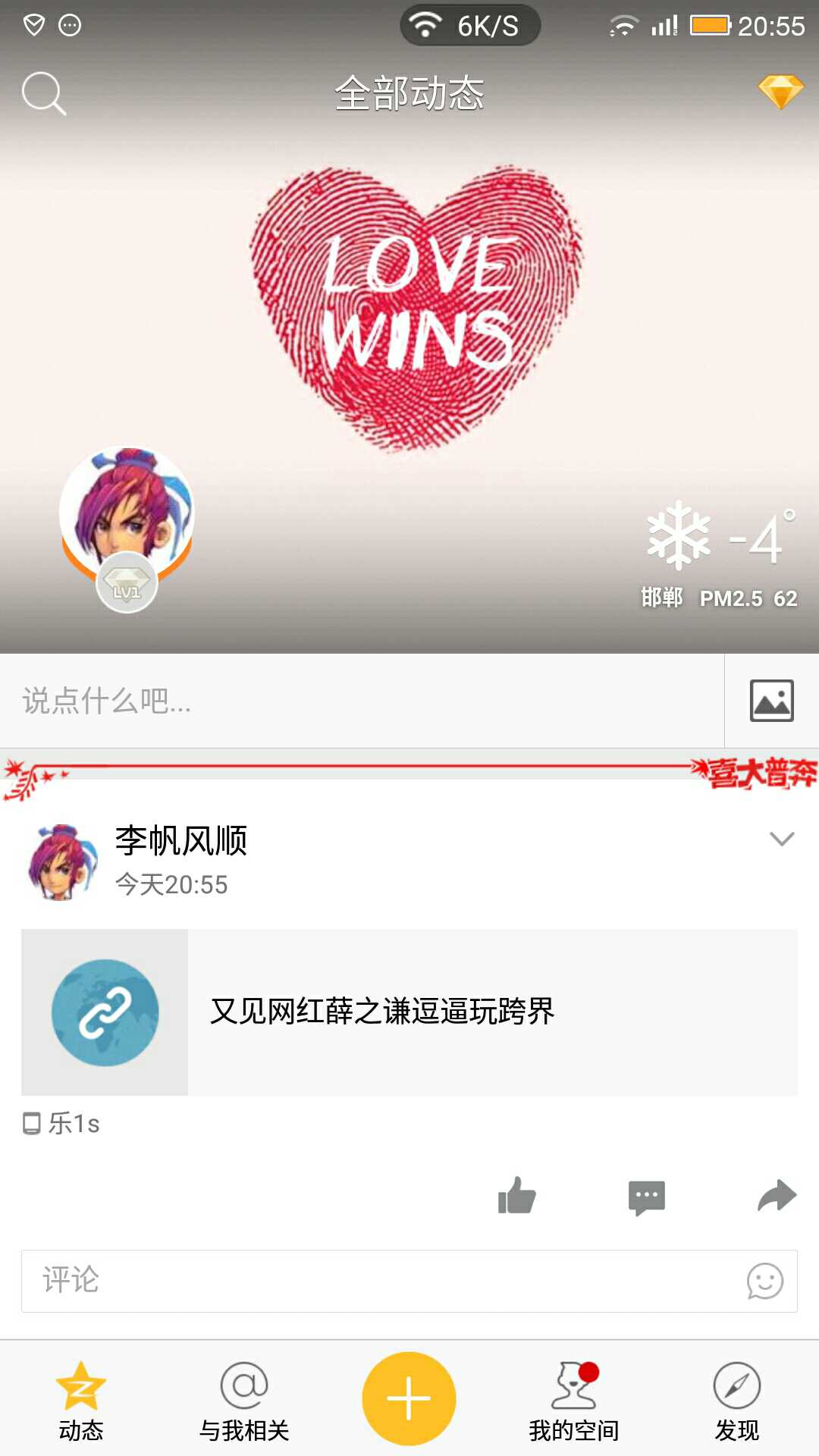Like 李帆风顺's post
The width and height of the screenshot is (819, 1456).
[x=516, y=1197]
